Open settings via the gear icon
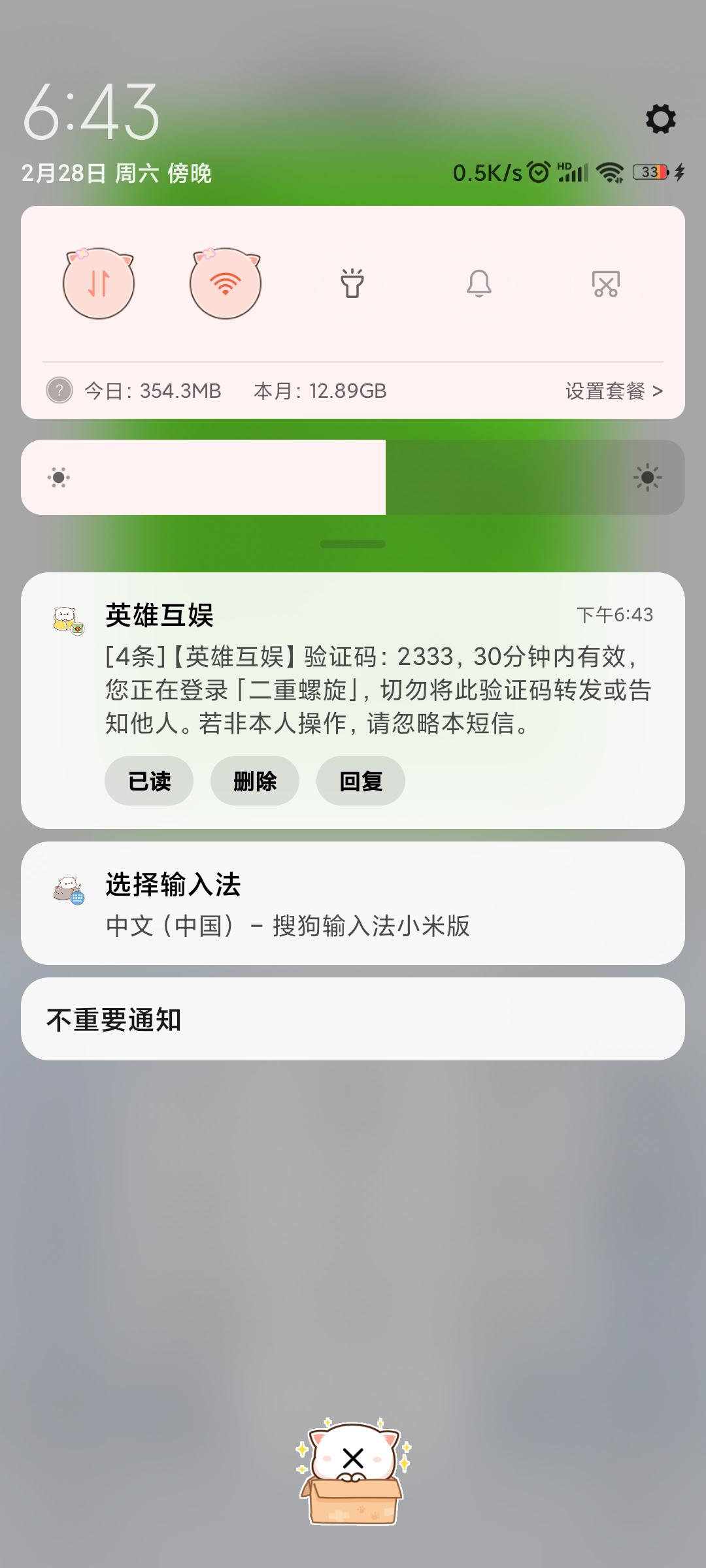The width and height of the screenshot is (706, 1568). [x=660, y=119]
